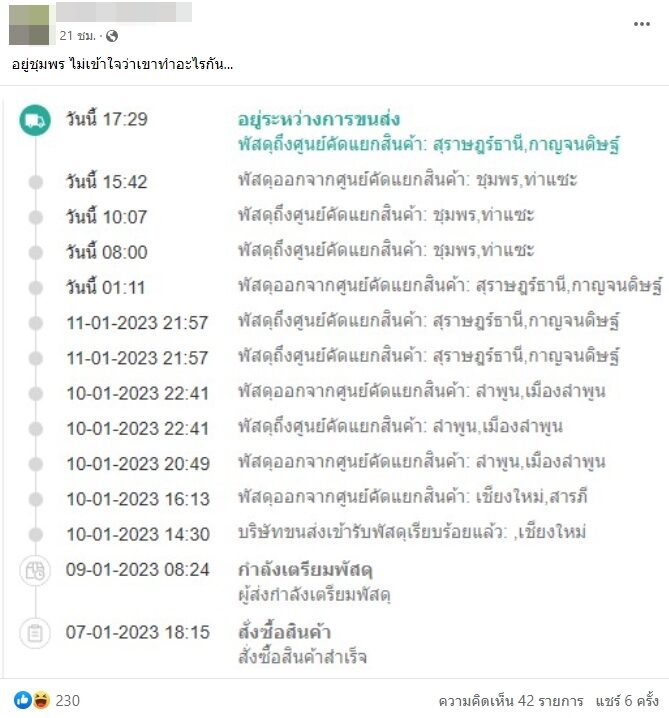Open the post timestamp 21 ชม.
669x718 pixels.
(x=76, y=35)
